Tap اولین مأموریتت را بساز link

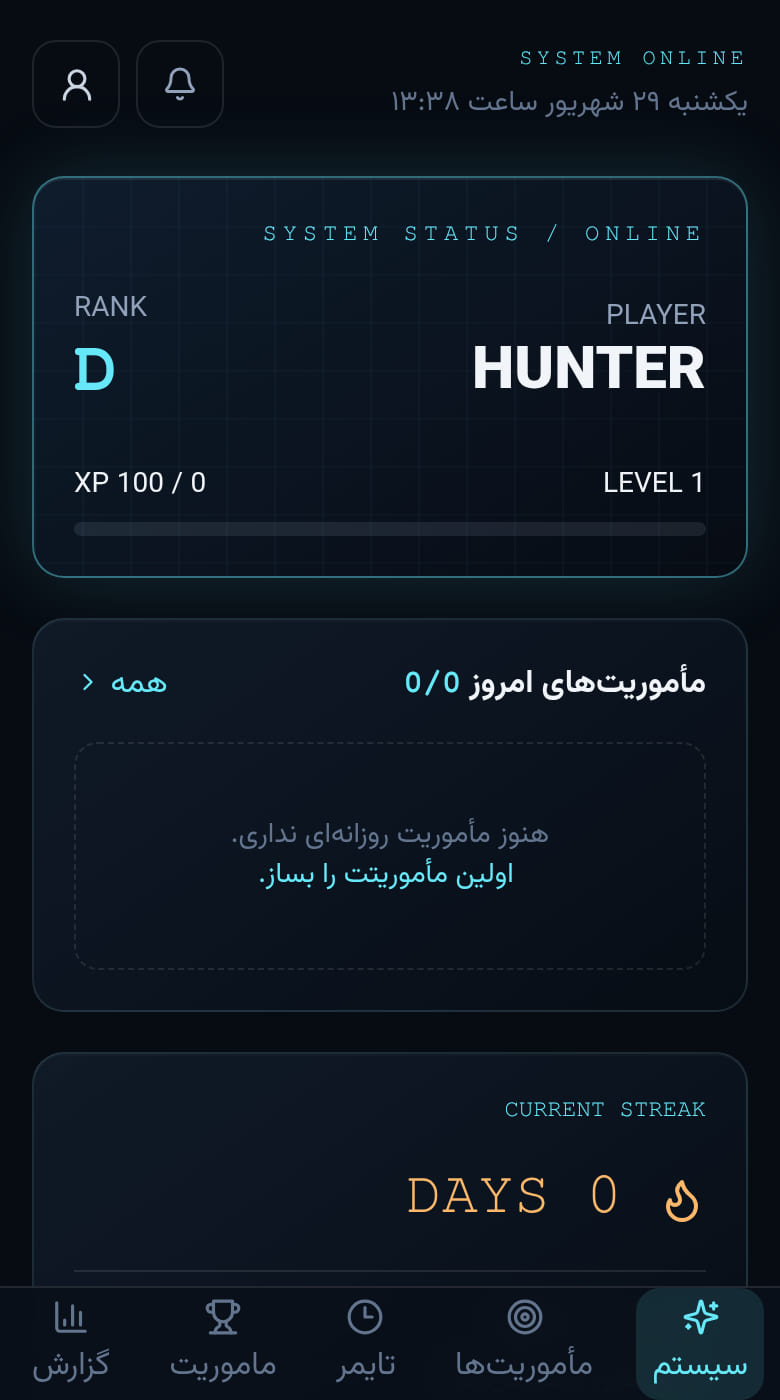(x=386, y=875)
